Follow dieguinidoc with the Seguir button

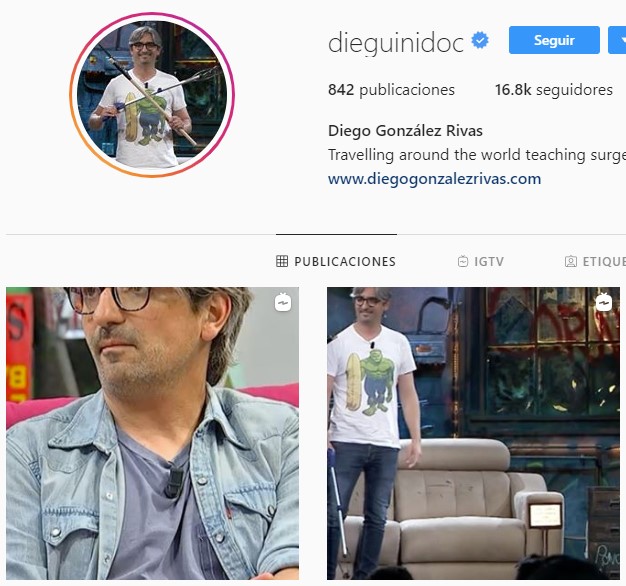pyautogui.click(x=553, y=41)
